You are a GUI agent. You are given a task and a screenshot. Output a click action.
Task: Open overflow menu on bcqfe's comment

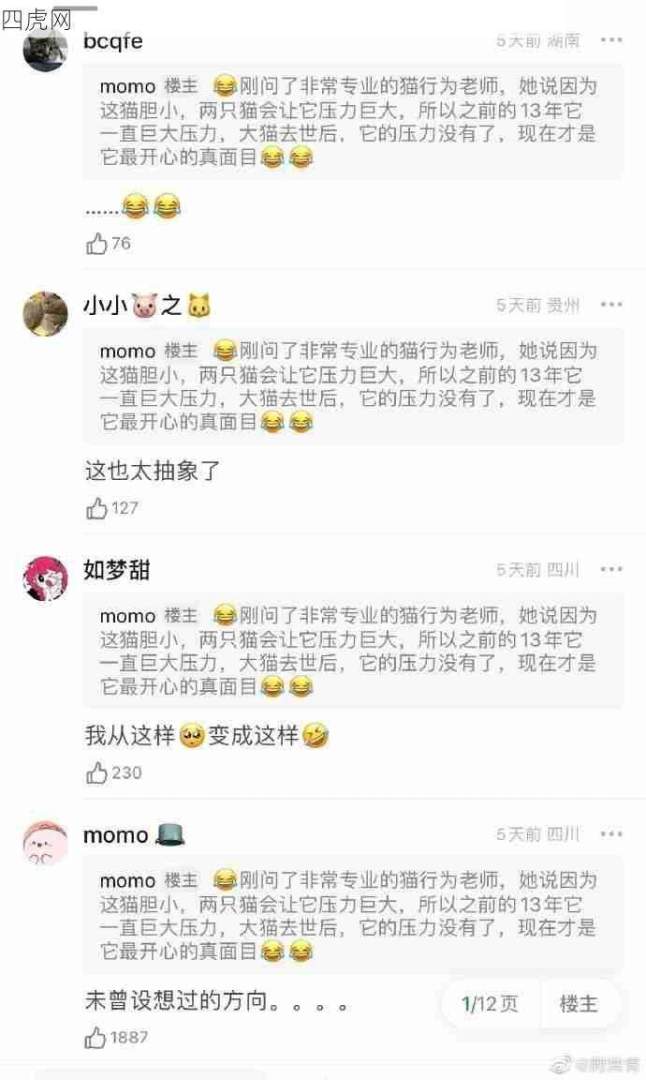click(x=611, y=40)
